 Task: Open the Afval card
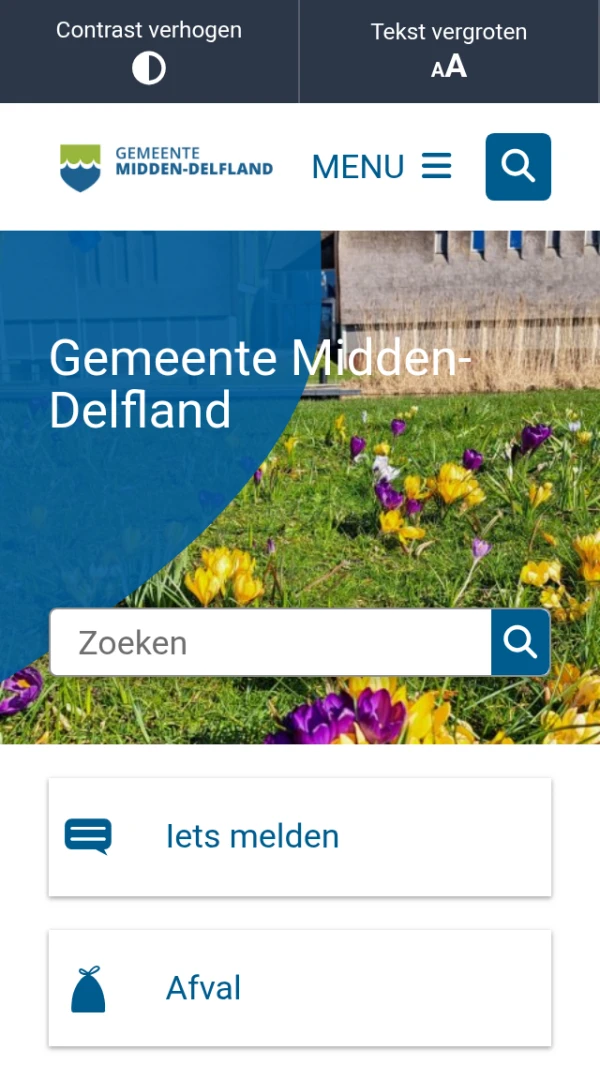(x=300, y=988)
